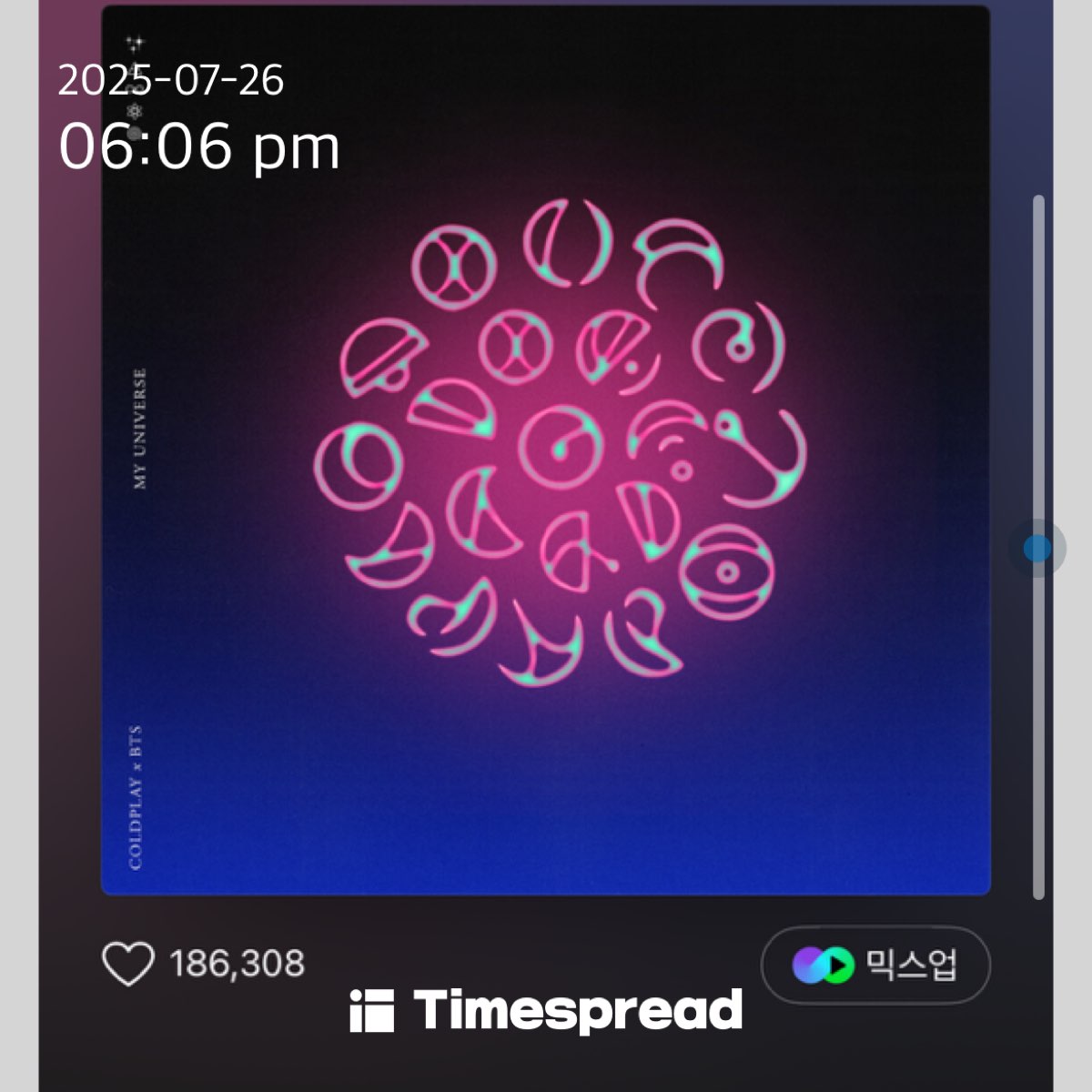
Task: Open the 믹스업 mix-up button
Action: click(875, 965)
